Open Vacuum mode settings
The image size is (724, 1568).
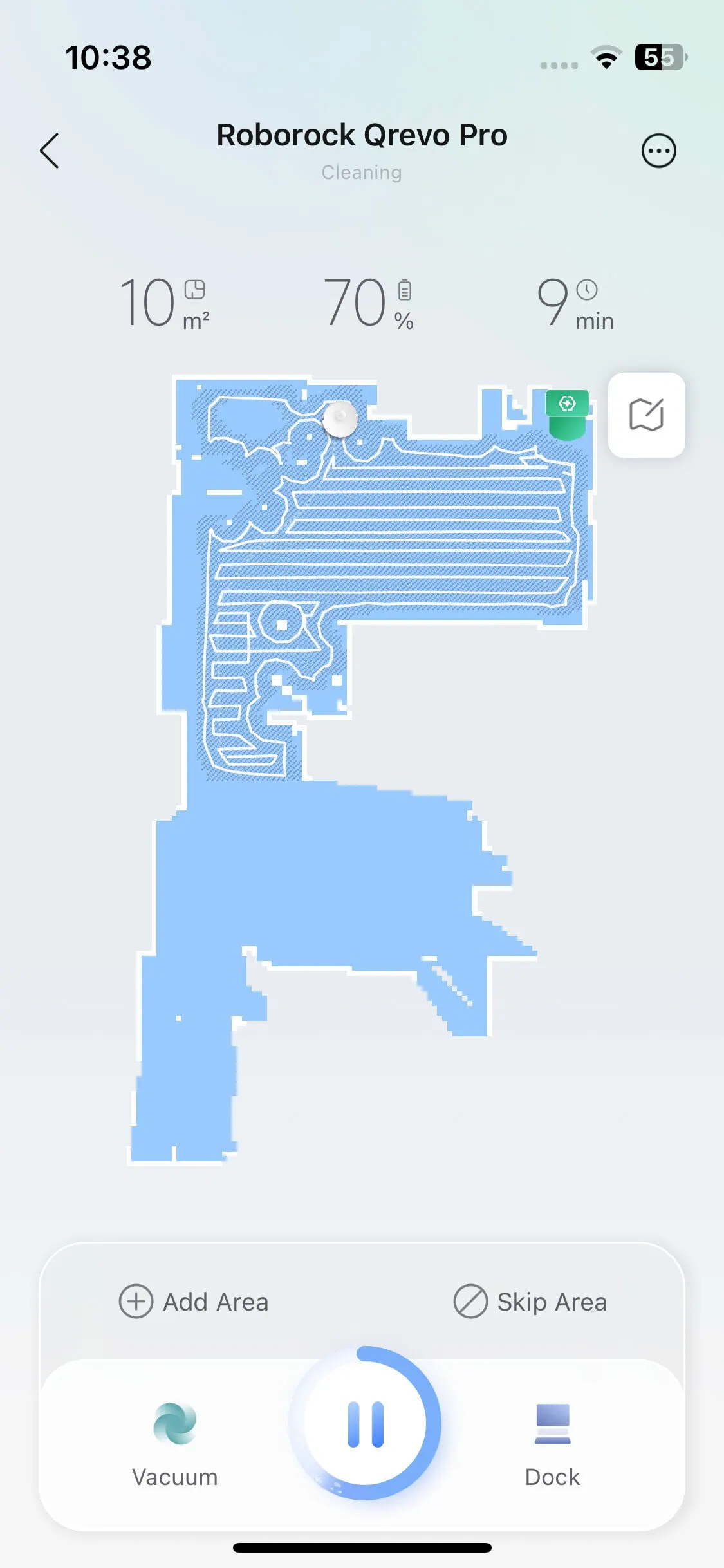[x=175, y=1441]
